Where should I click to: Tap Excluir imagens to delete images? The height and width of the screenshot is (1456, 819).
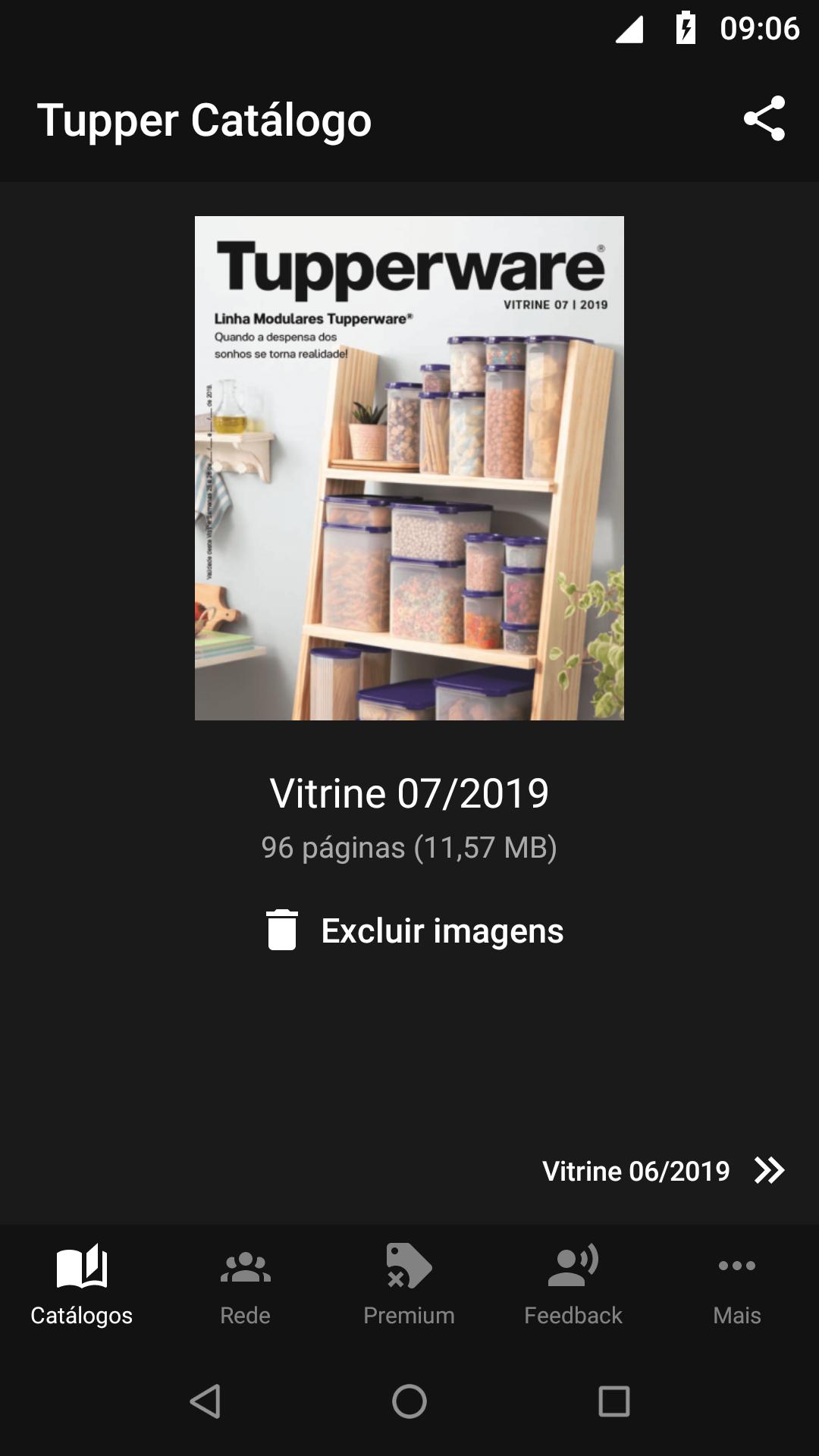pos(414,930)
